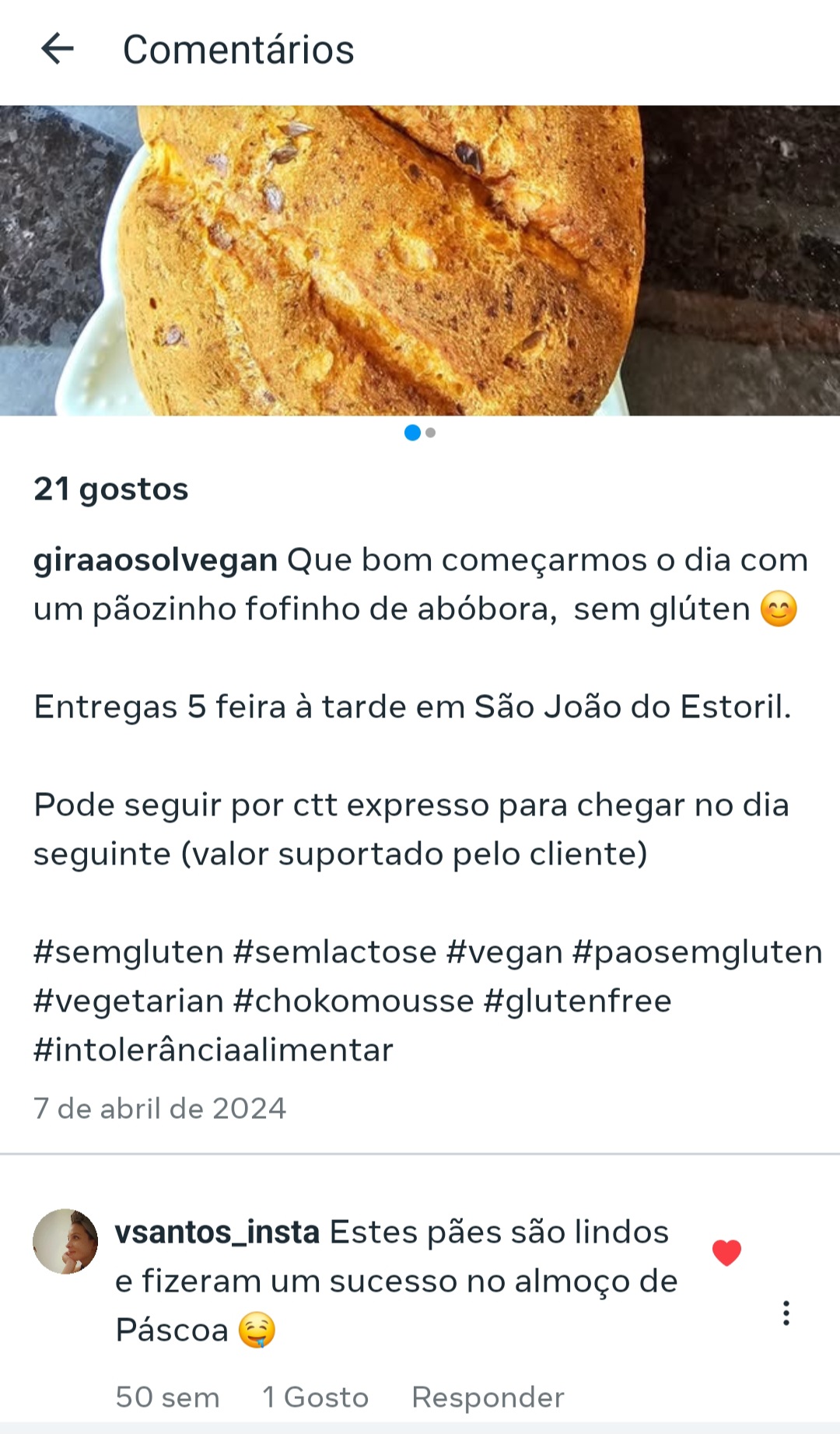Unlike vsantos_insta's comment with the heart
Screen dimensions: 840x1434
pyautogui.click(x=727, y=1253)
